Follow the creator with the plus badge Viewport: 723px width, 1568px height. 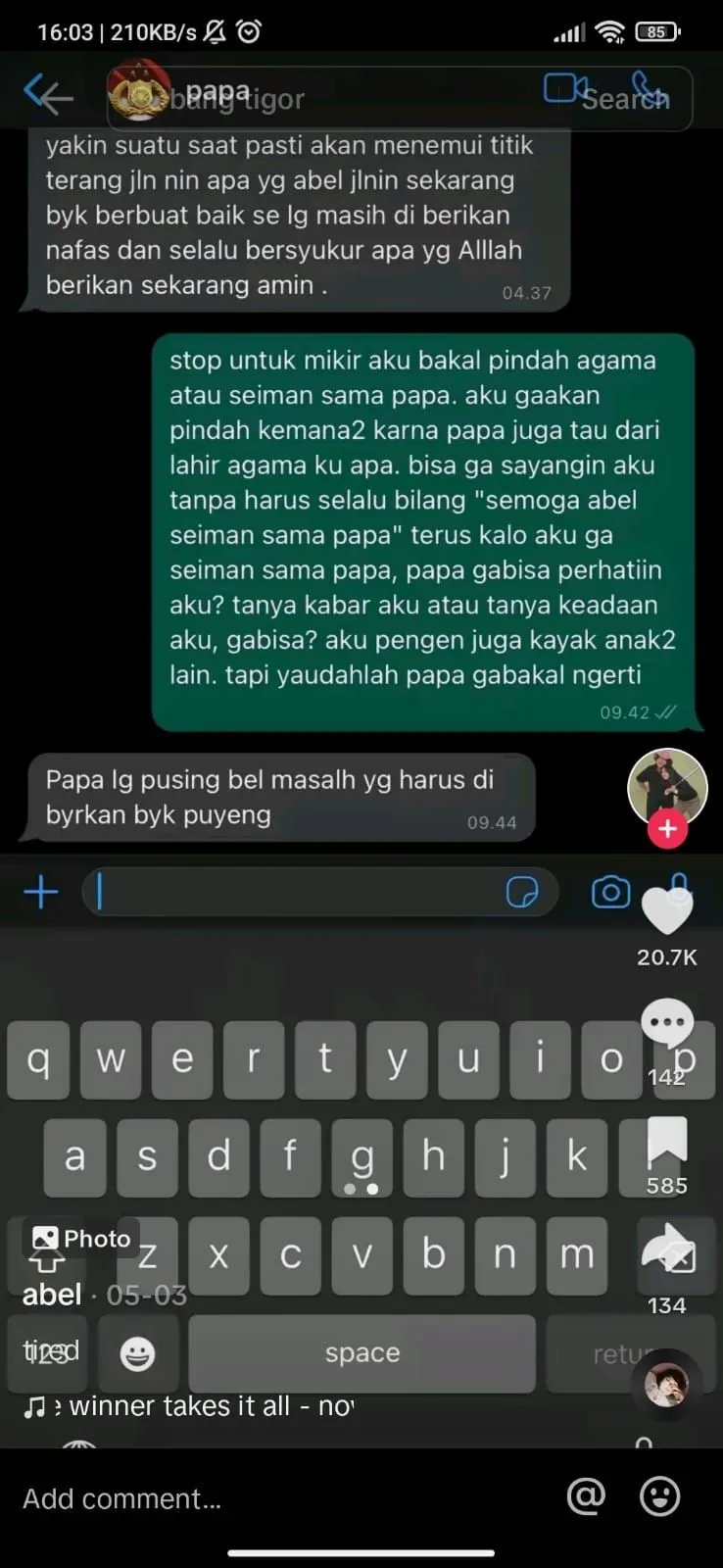pyautogui.click(x=667, y=829)
